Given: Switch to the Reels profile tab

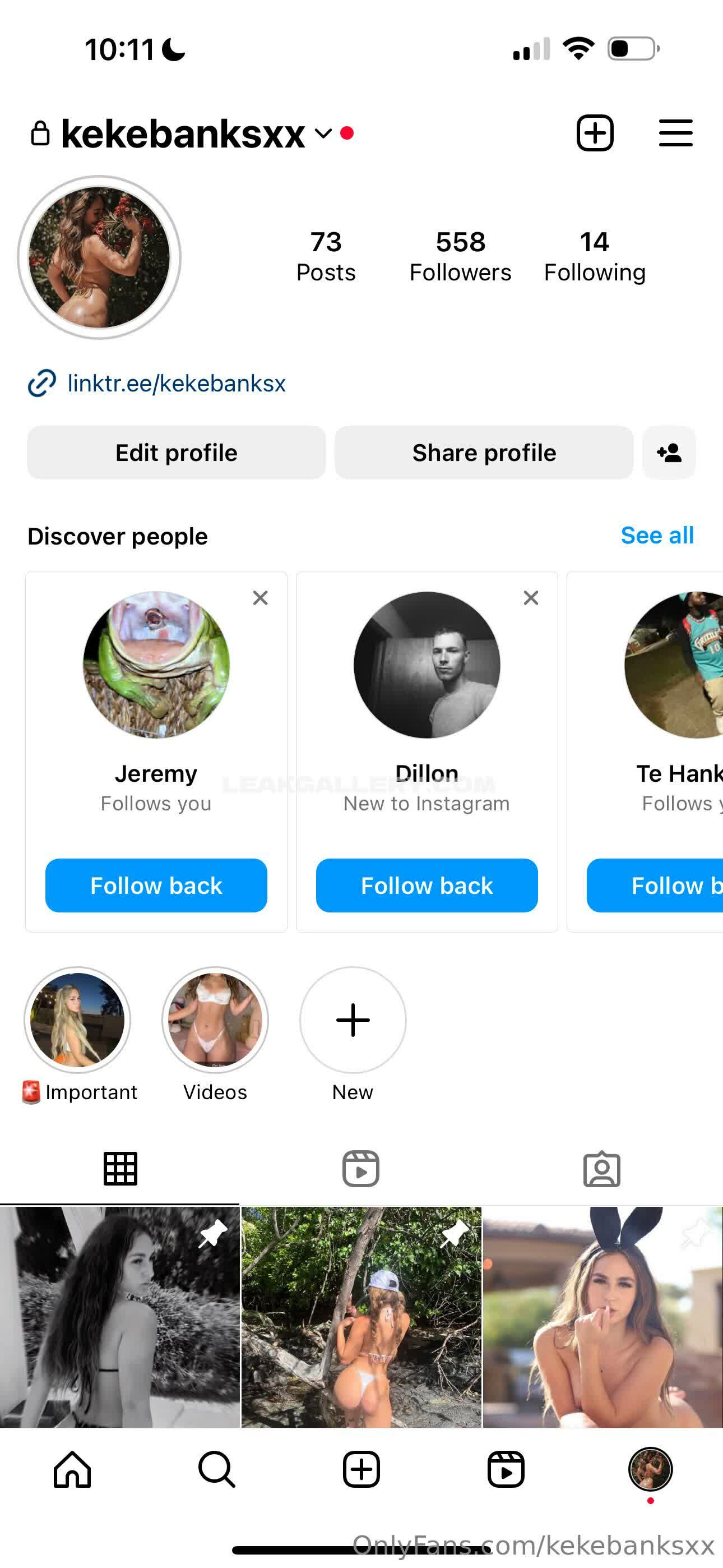Looking at the screenshot, I should 361,1169.
